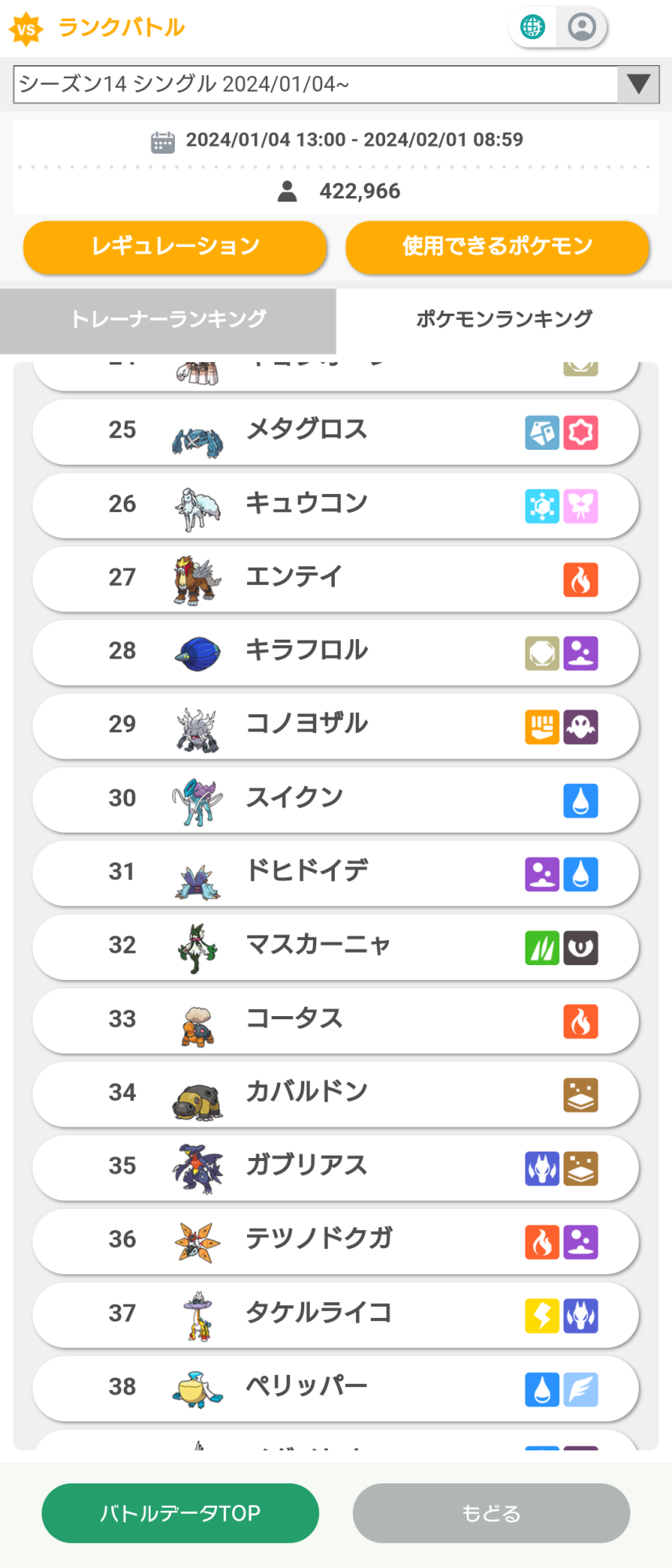Go to バトルデータTOP
This screenshot has height=1568, width=672.
point(180,1513)
